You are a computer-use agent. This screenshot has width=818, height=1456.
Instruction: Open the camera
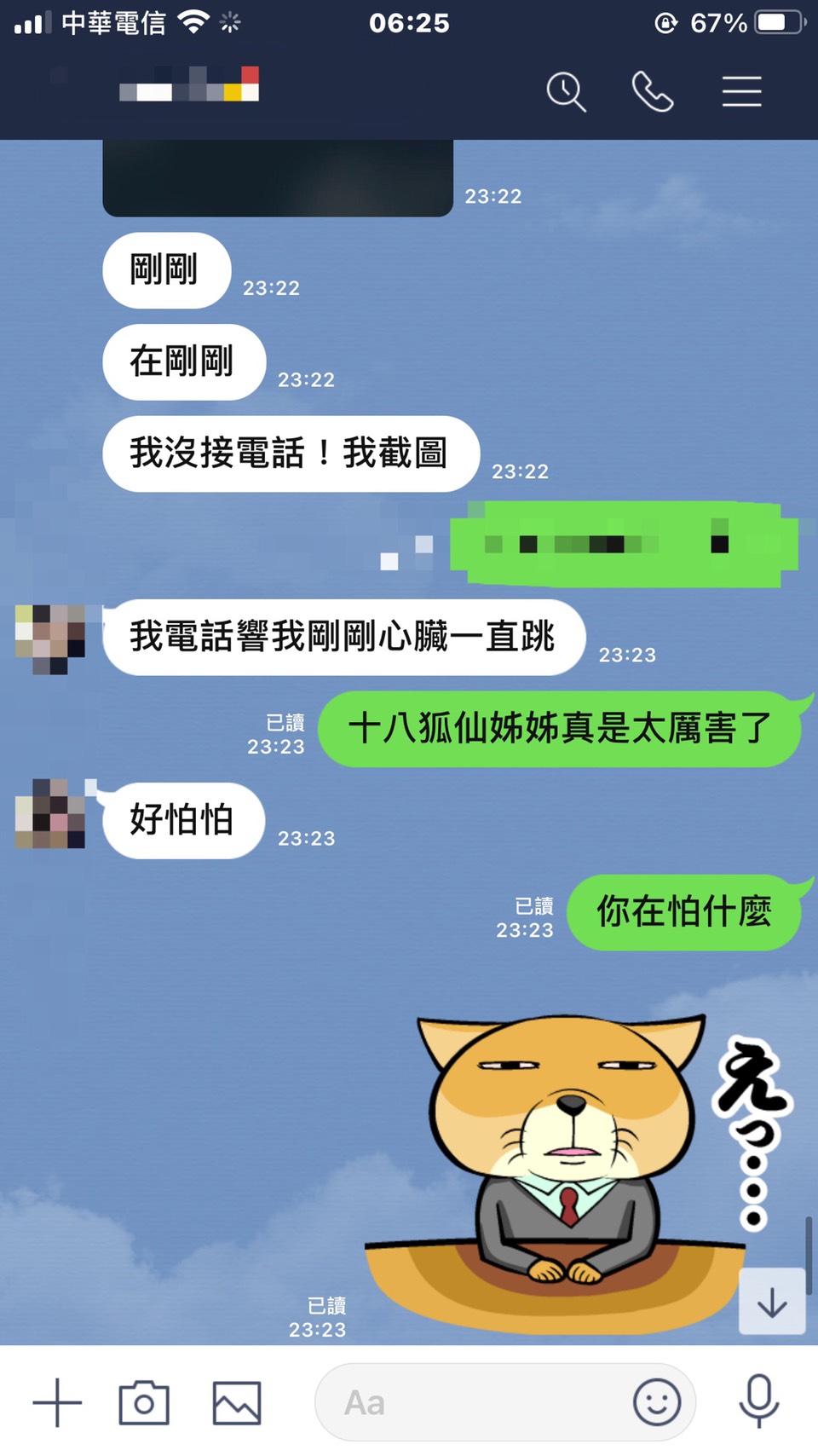144,1402
